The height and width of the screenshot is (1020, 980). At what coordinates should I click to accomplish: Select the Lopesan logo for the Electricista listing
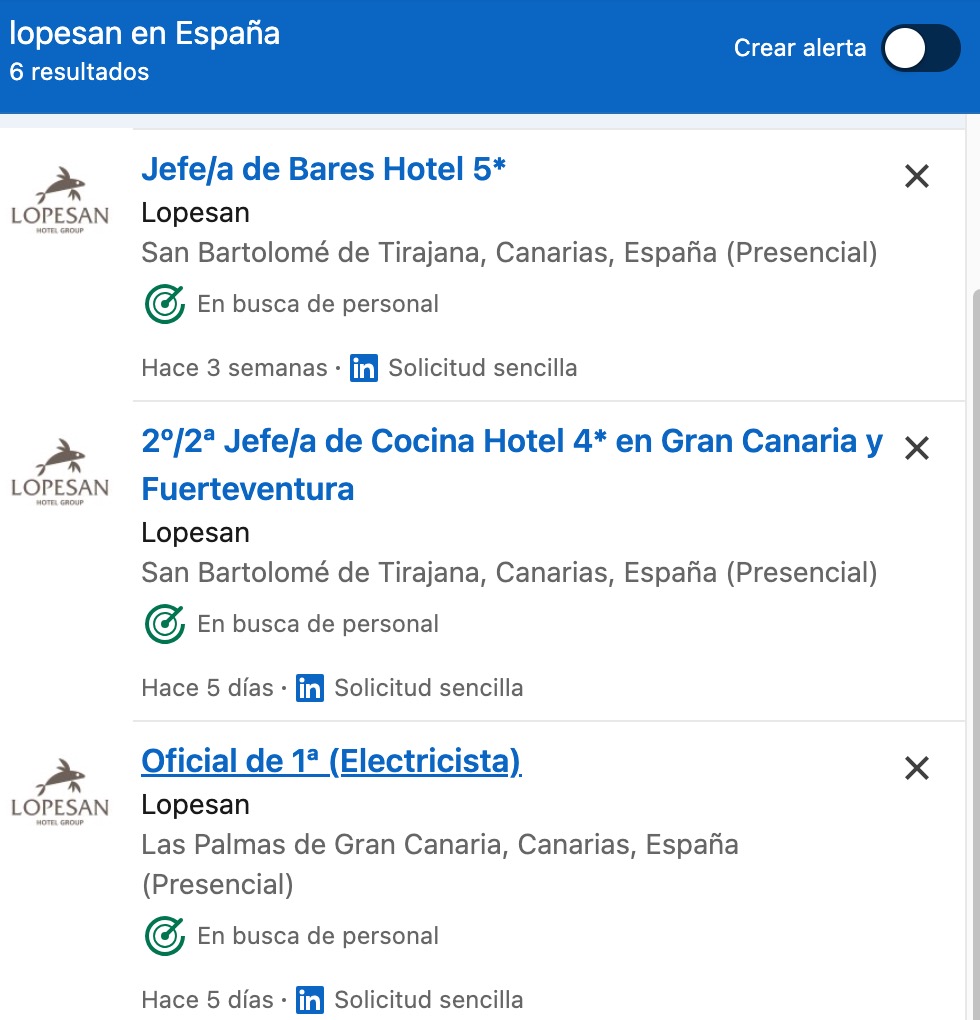click(x=60, y=790)
